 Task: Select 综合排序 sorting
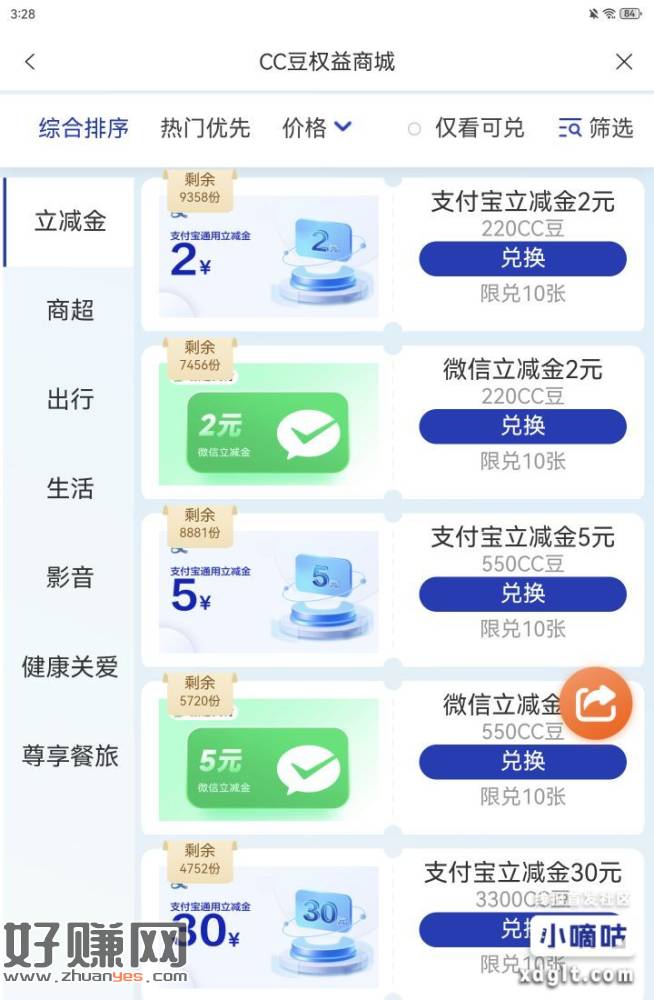(x=84, y=128)
